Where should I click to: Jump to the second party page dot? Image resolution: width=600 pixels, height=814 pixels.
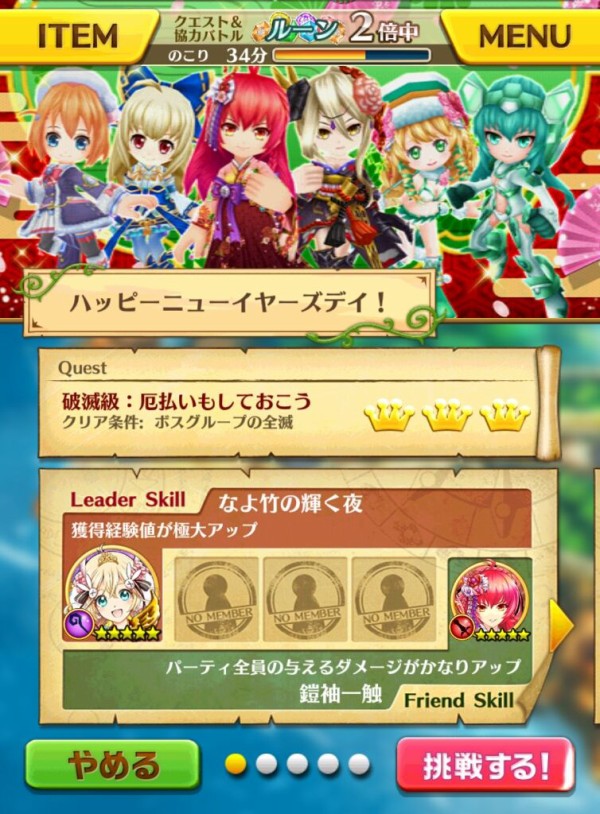266,765
